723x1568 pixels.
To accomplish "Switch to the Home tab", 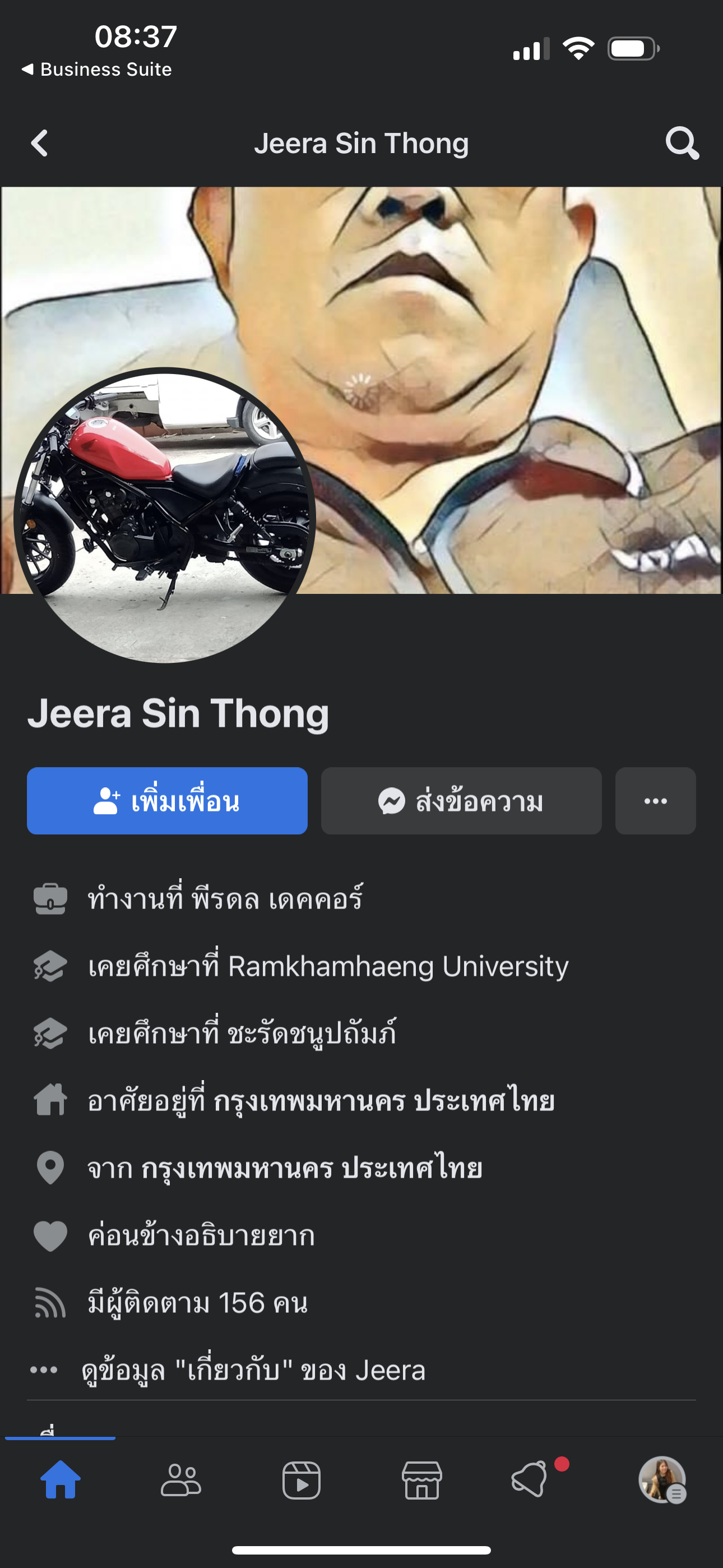I will (61, 1480).
